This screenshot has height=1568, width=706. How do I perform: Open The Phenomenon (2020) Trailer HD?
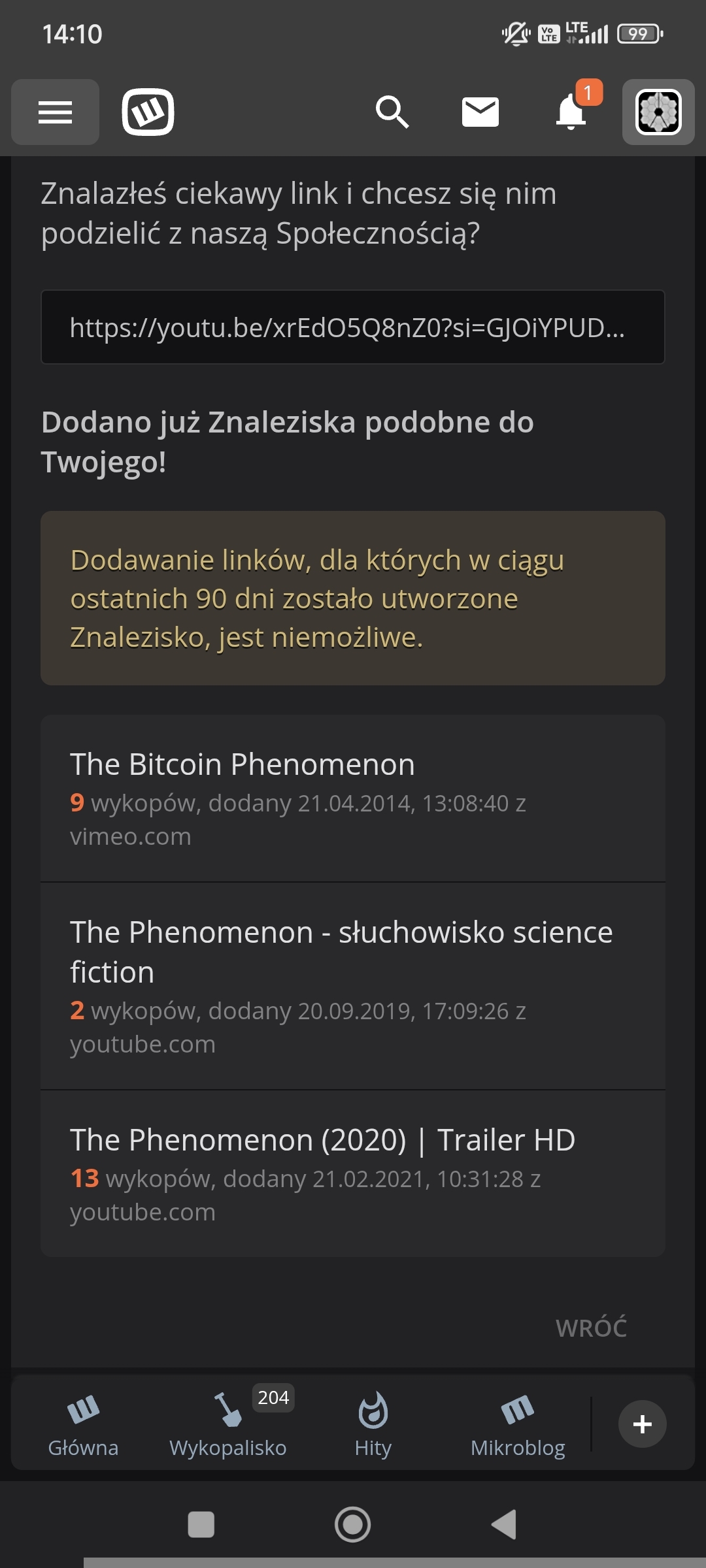[x=322, y=1140]
